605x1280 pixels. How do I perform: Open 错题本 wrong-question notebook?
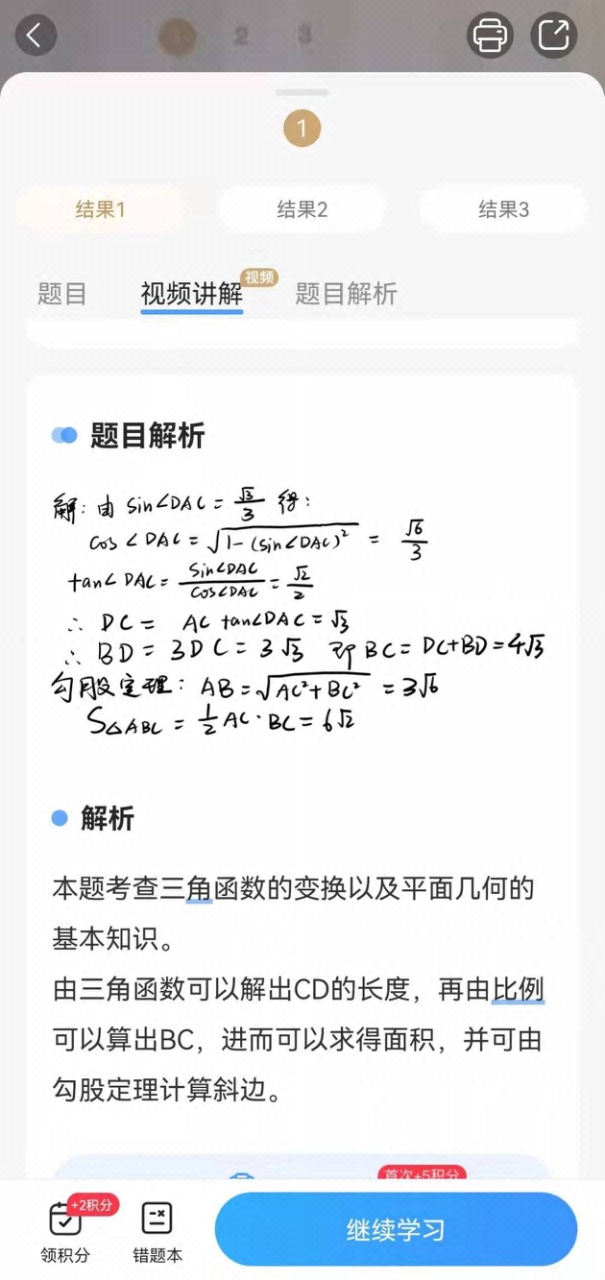pyautogui.click(x=158, y=1232)
